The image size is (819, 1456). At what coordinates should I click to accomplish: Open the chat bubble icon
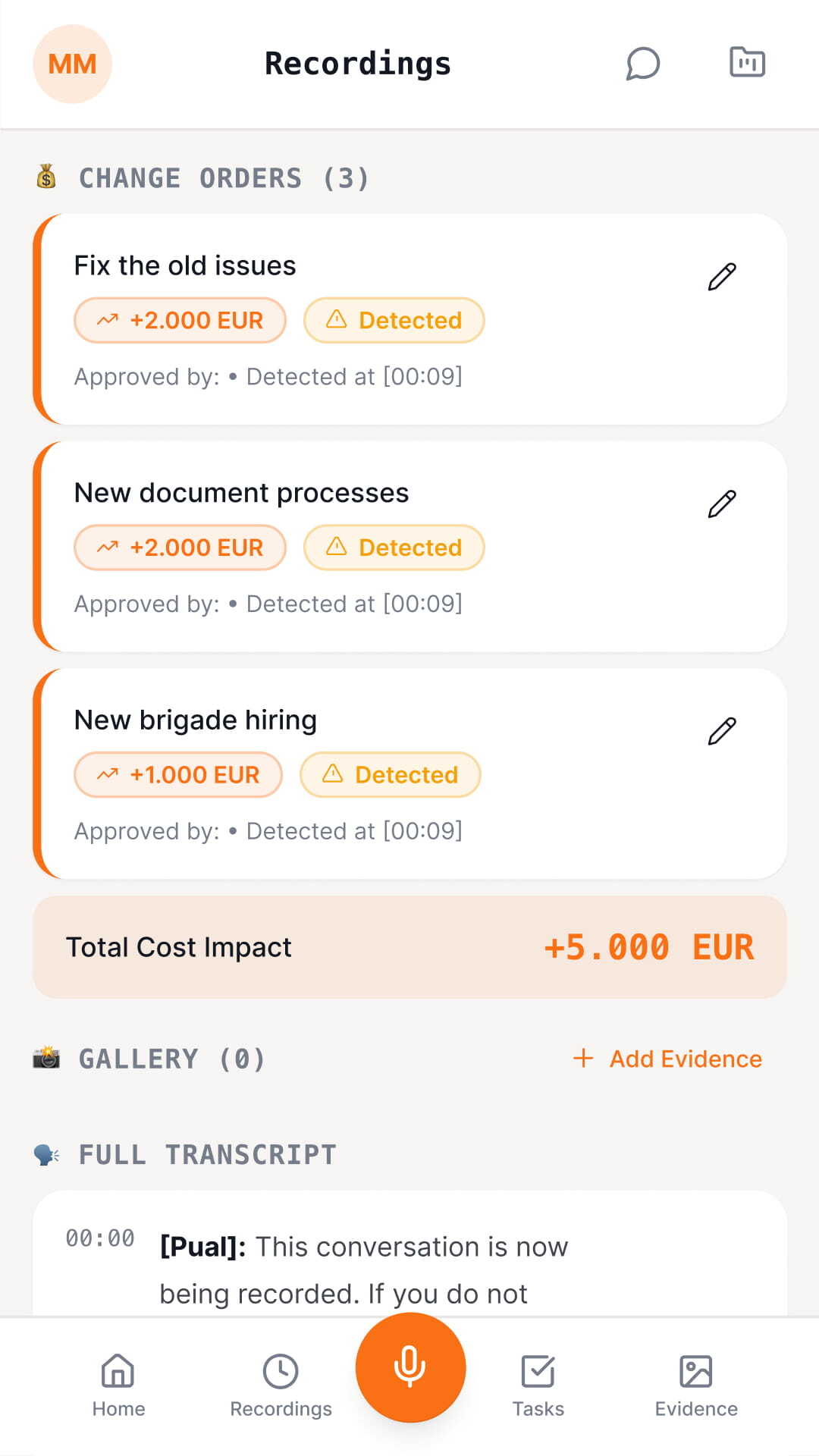642,64
